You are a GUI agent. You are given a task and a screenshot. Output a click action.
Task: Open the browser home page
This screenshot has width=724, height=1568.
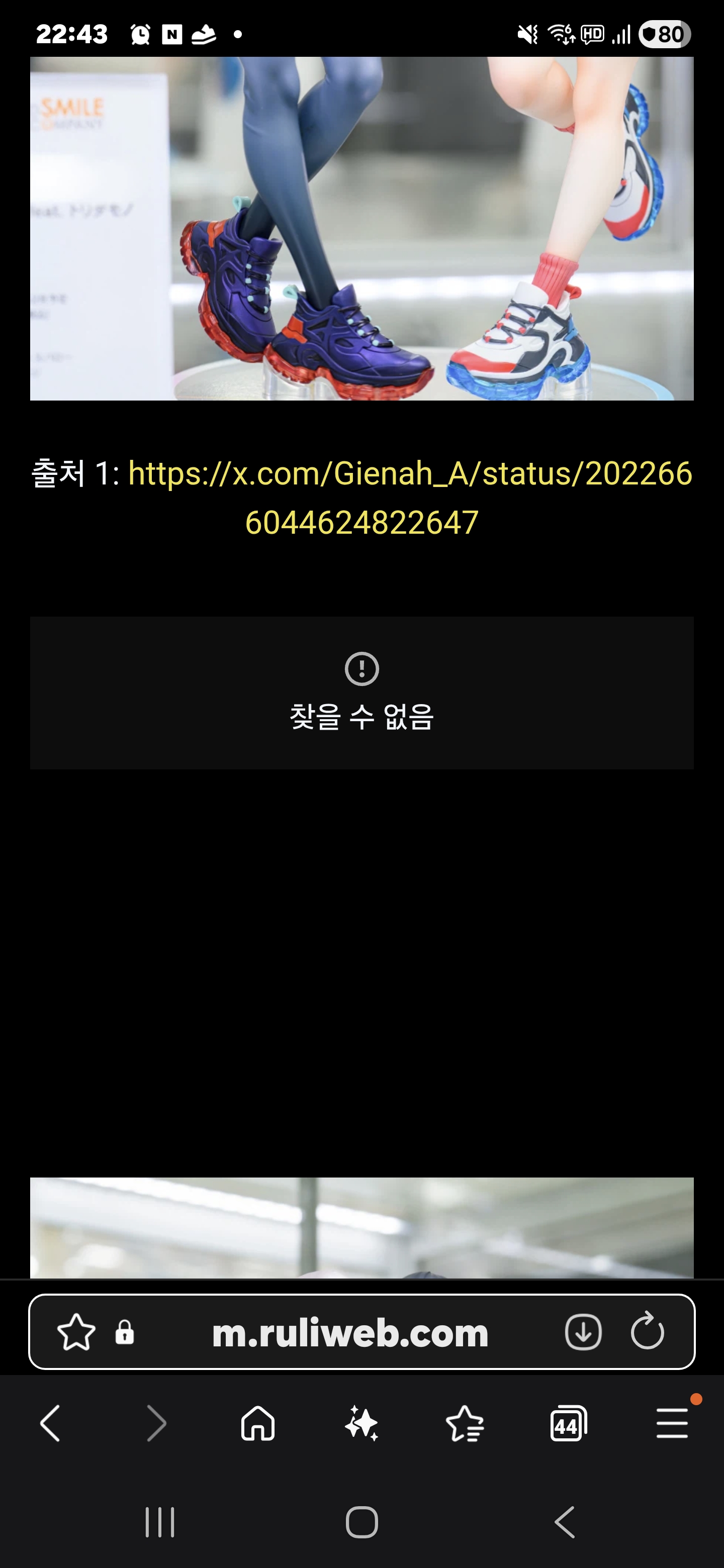257,1423
